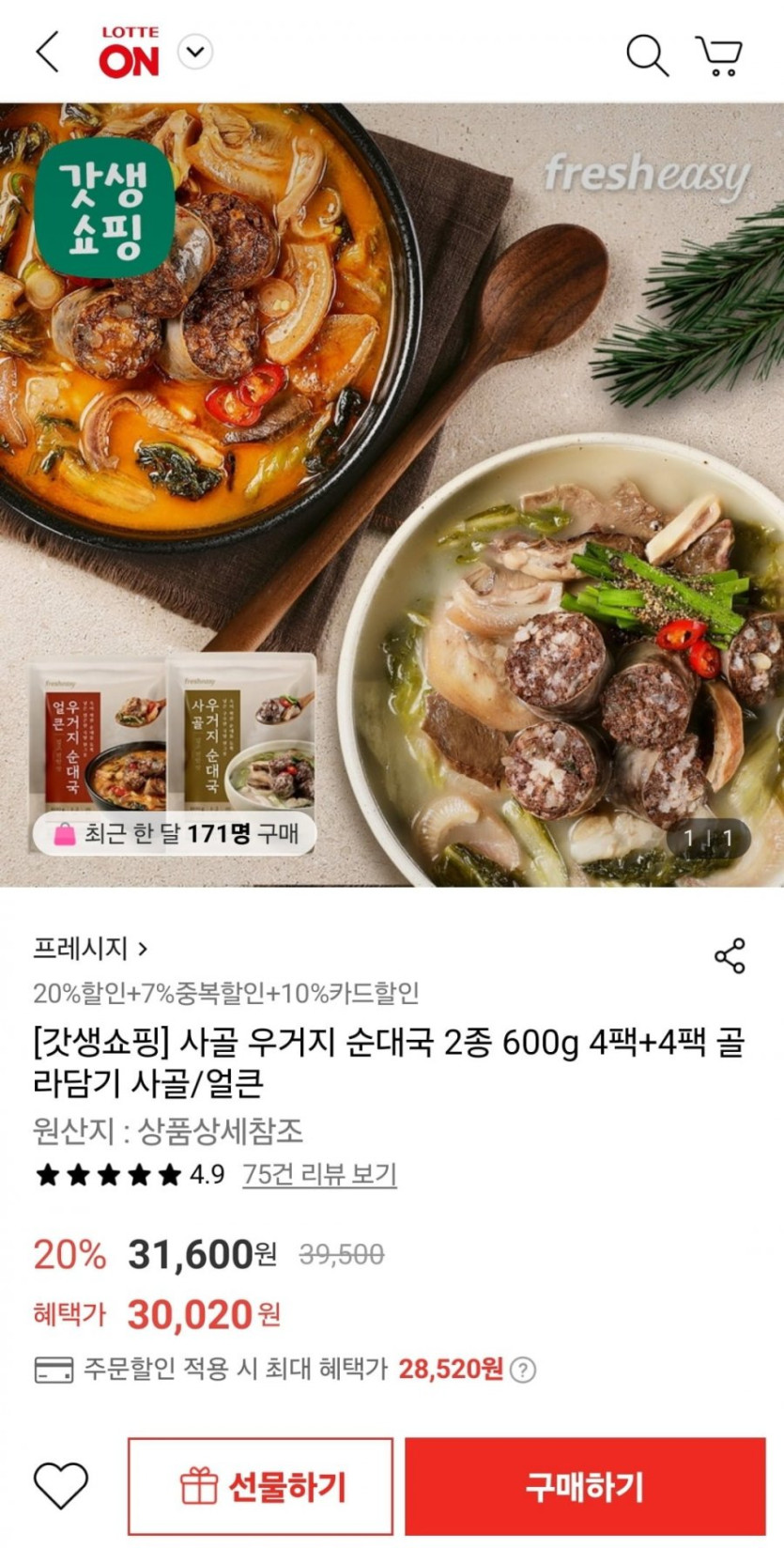Open the main product image
The image size is (784, 1548).
point(392,493)
